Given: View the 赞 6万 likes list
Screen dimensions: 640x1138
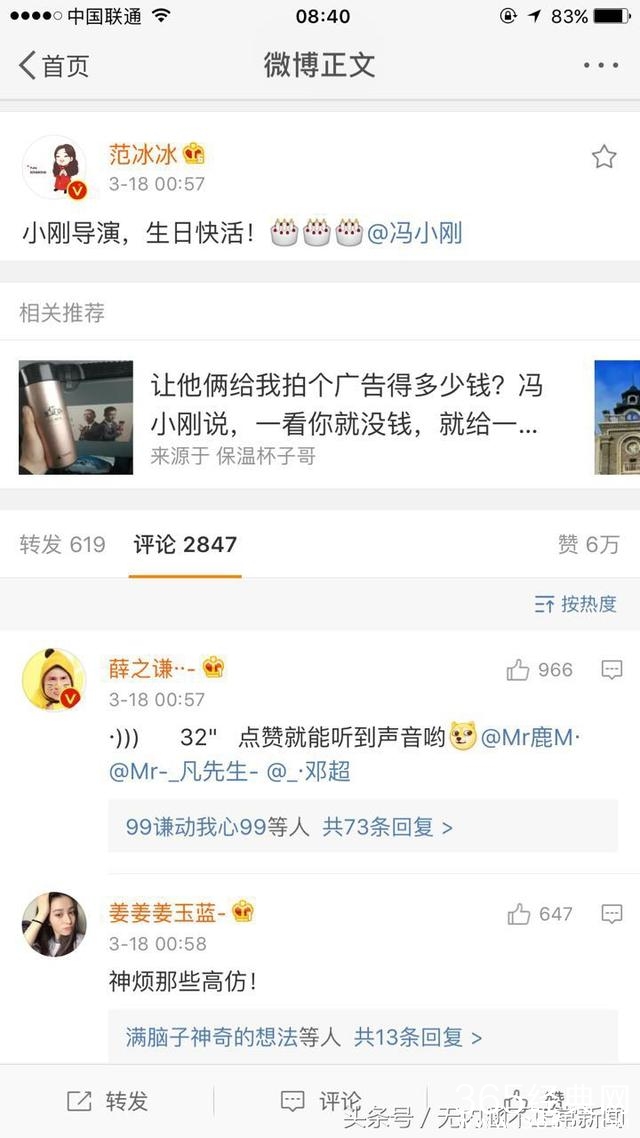Looking at the screenshot, I should coord(588,544).
